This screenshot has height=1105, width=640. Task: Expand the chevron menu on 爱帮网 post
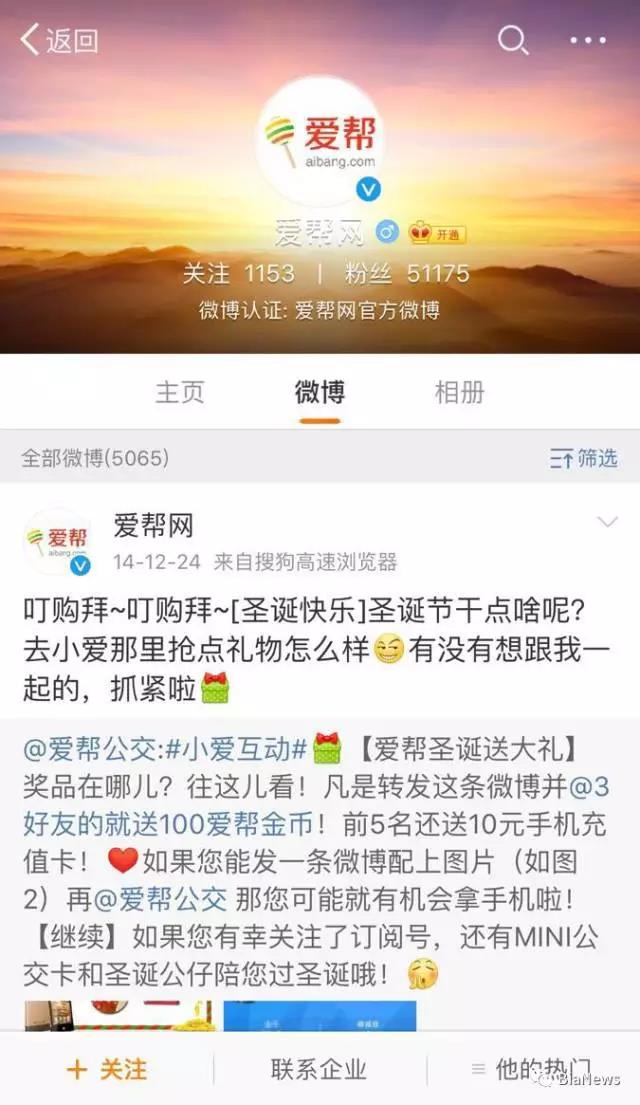[x=607, y=523]
